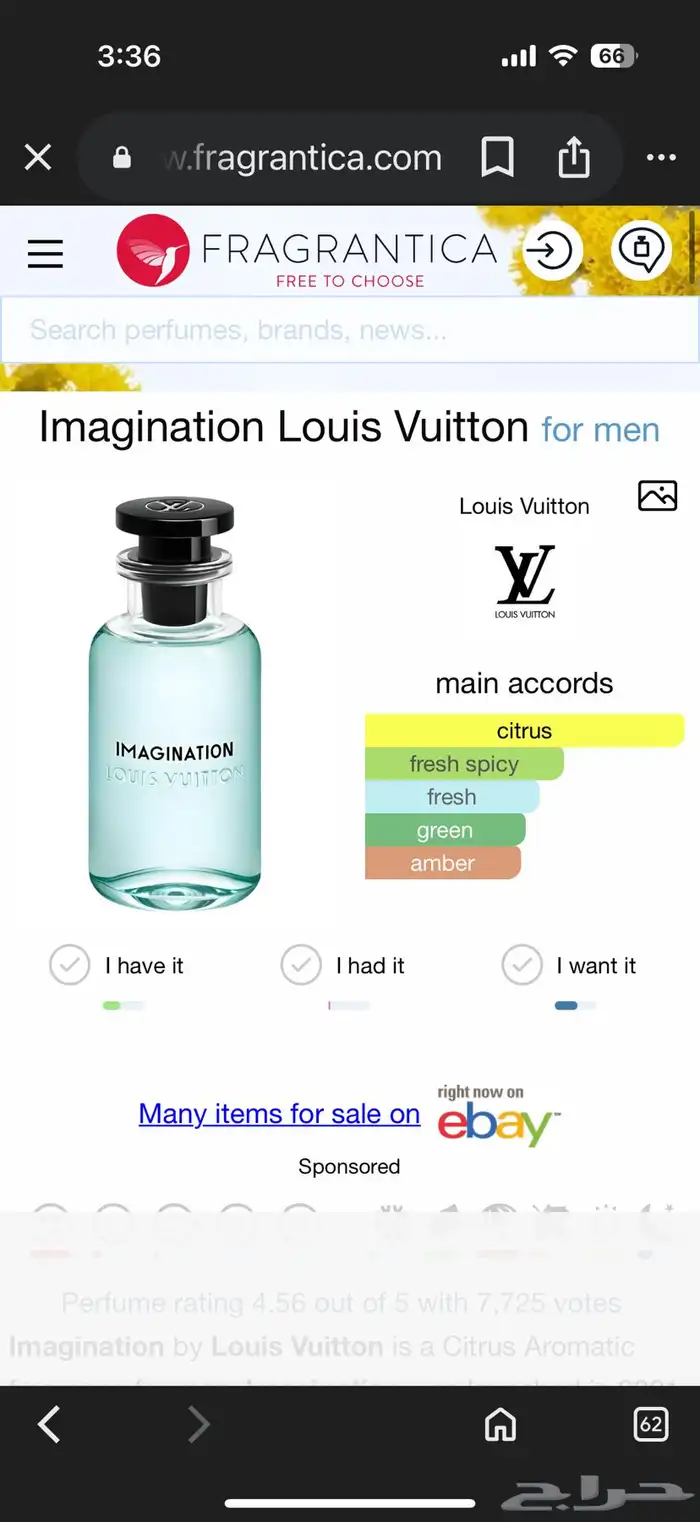Open the Many items for sale on eBay link

coord(279,1114)
